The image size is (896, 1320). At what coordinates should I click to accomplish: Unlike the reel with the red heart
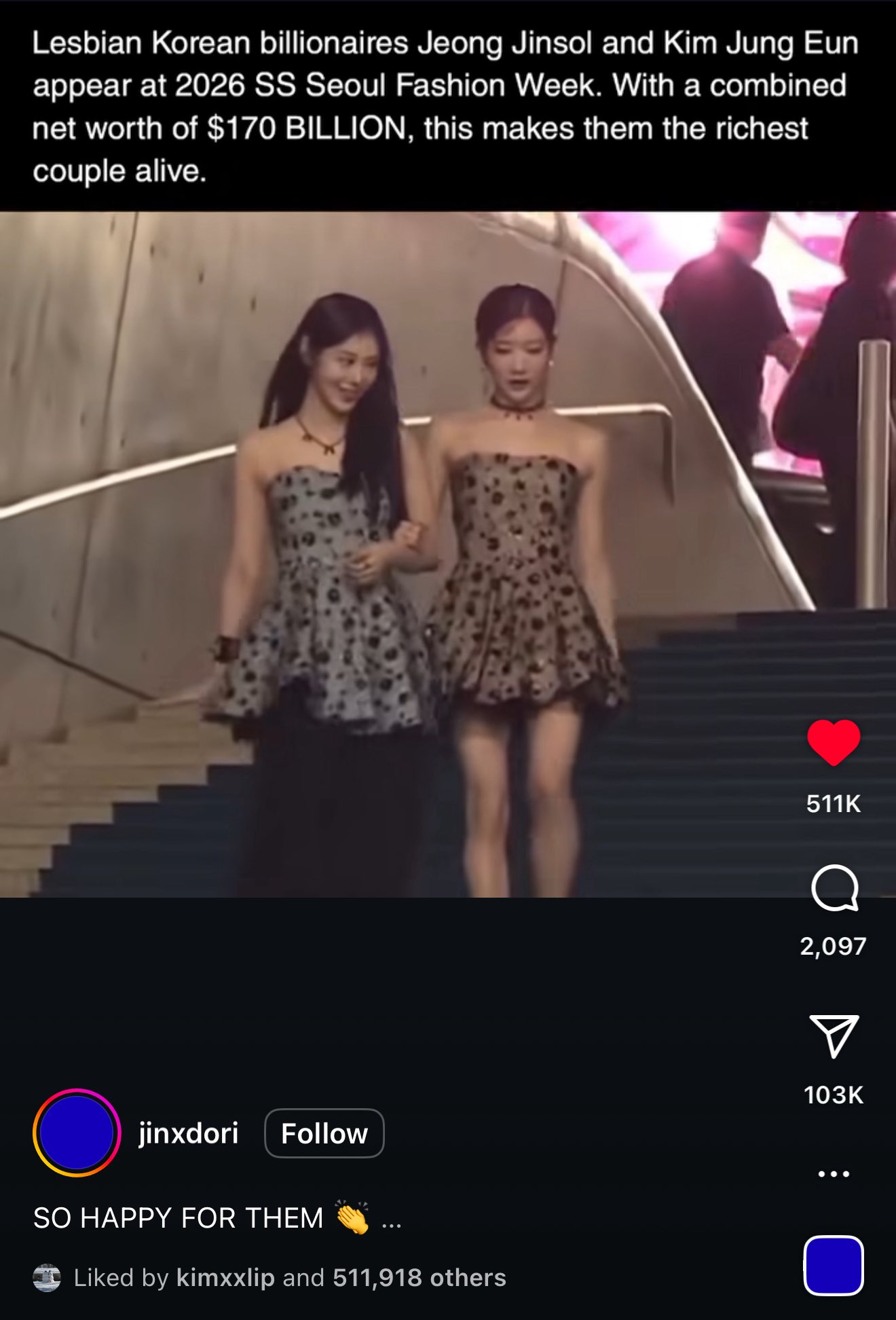(x=834, y=742)
